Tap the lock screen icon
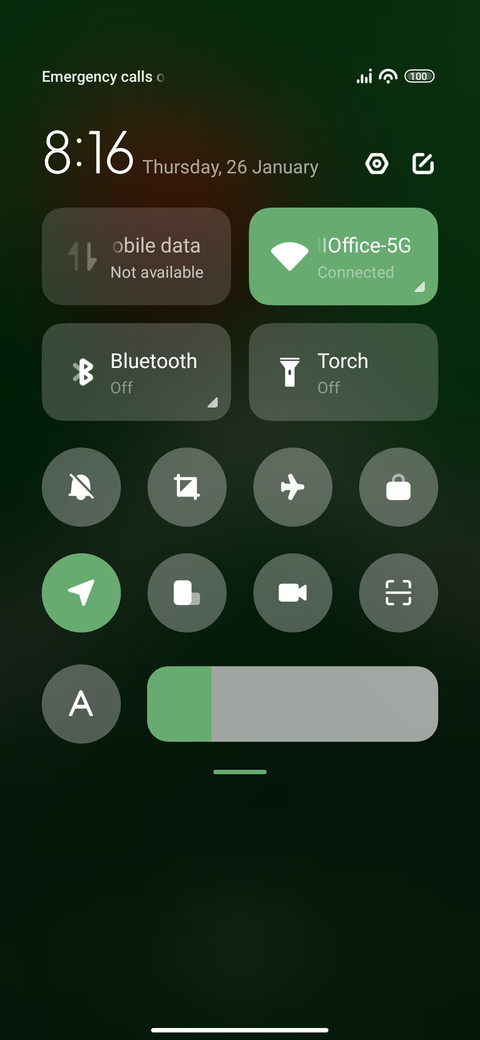Screen dimensions: 480x1040 coord(398,488)
